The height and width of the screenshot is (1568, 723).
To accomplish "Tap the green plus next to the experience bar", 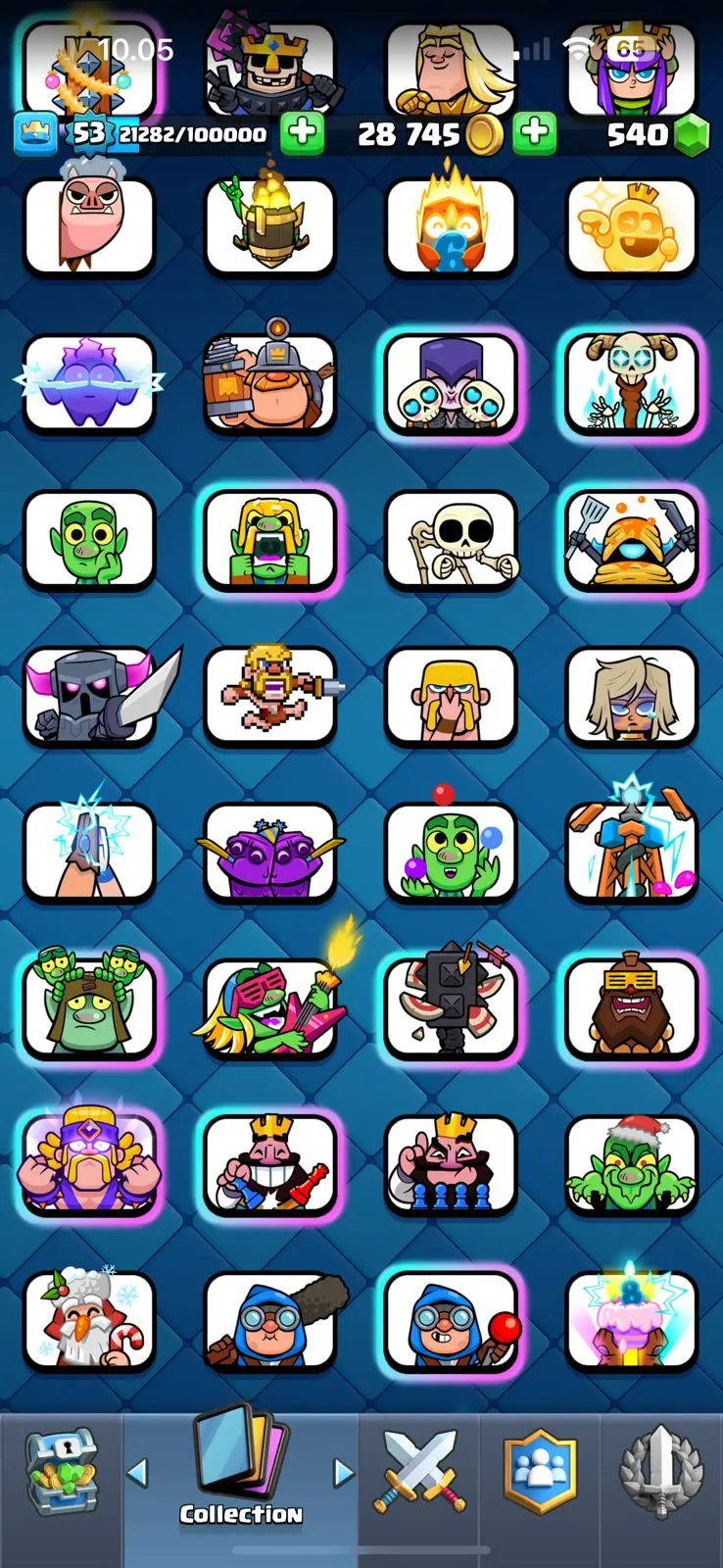I will [302, 133].
